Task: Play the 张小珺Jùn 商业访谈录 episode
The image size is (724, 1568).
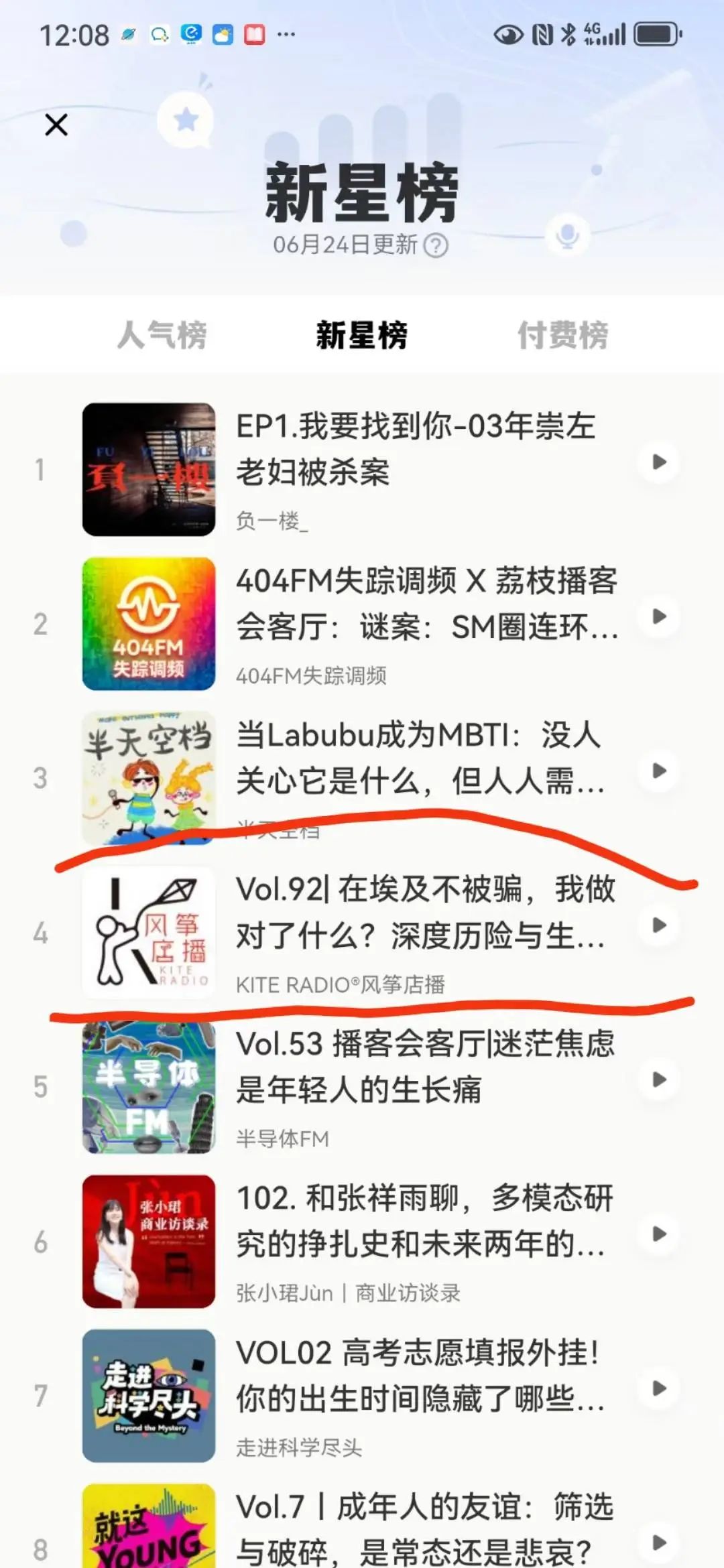Action: coord(660,1234)
